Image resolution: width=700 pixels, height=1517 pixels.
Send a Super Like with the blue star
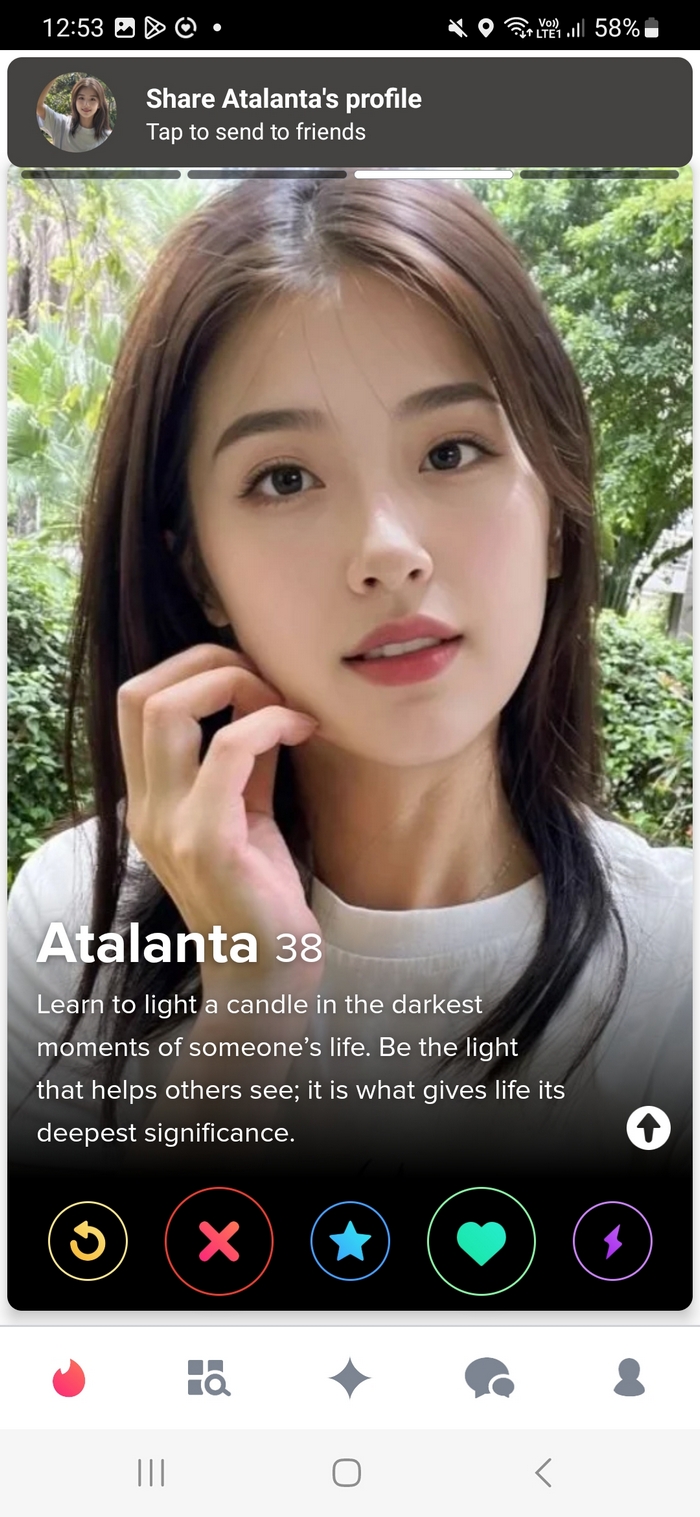[x=350, y=1241]
